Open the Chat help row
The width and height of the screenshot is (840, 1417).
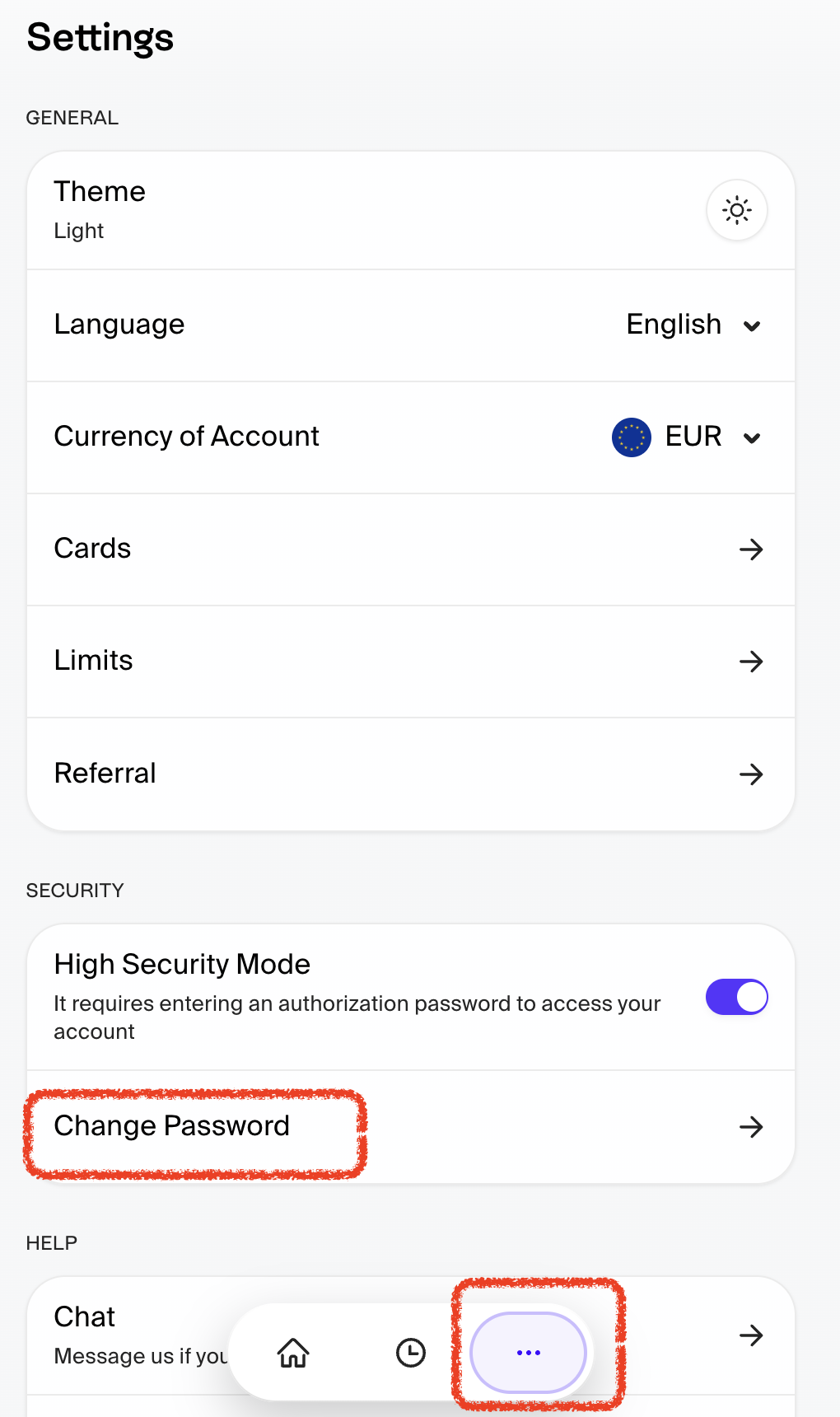(x=411, y=1335)
